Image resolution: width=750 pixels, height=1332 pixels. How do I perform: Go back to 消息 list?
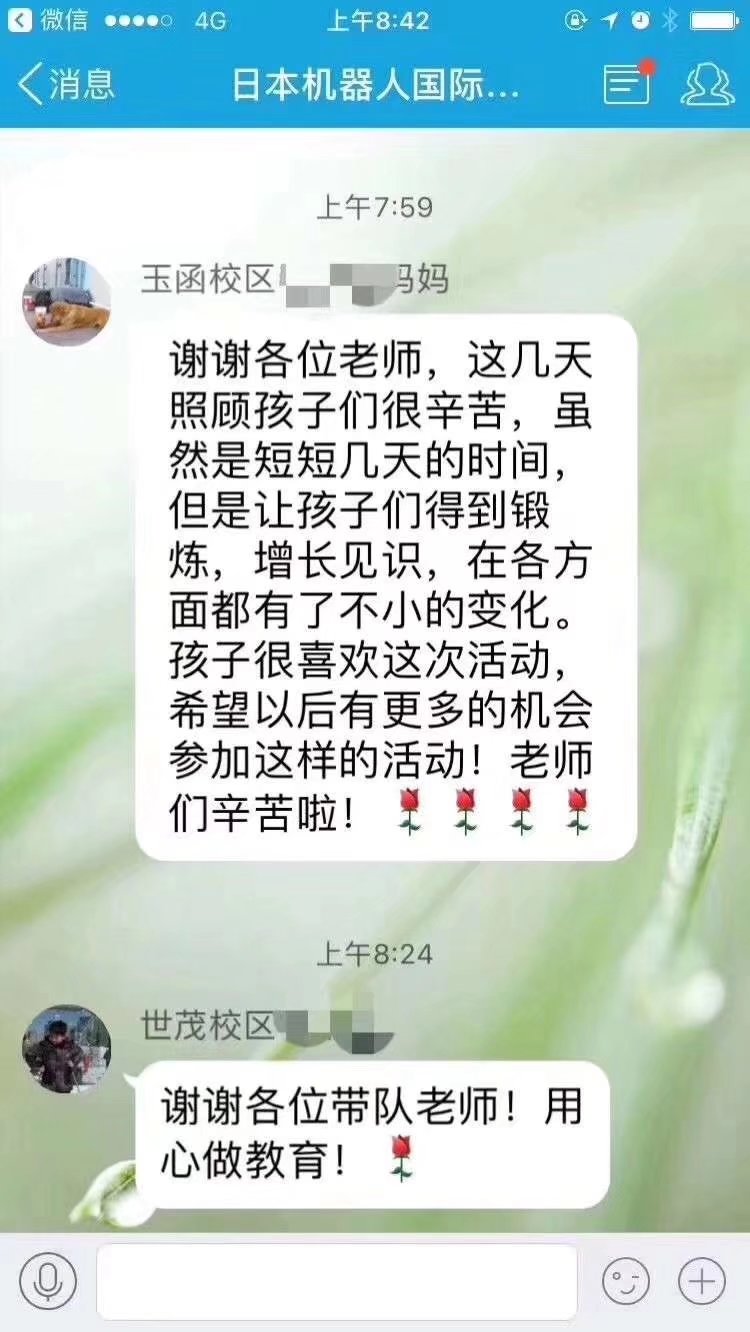[x=66, y=83]
